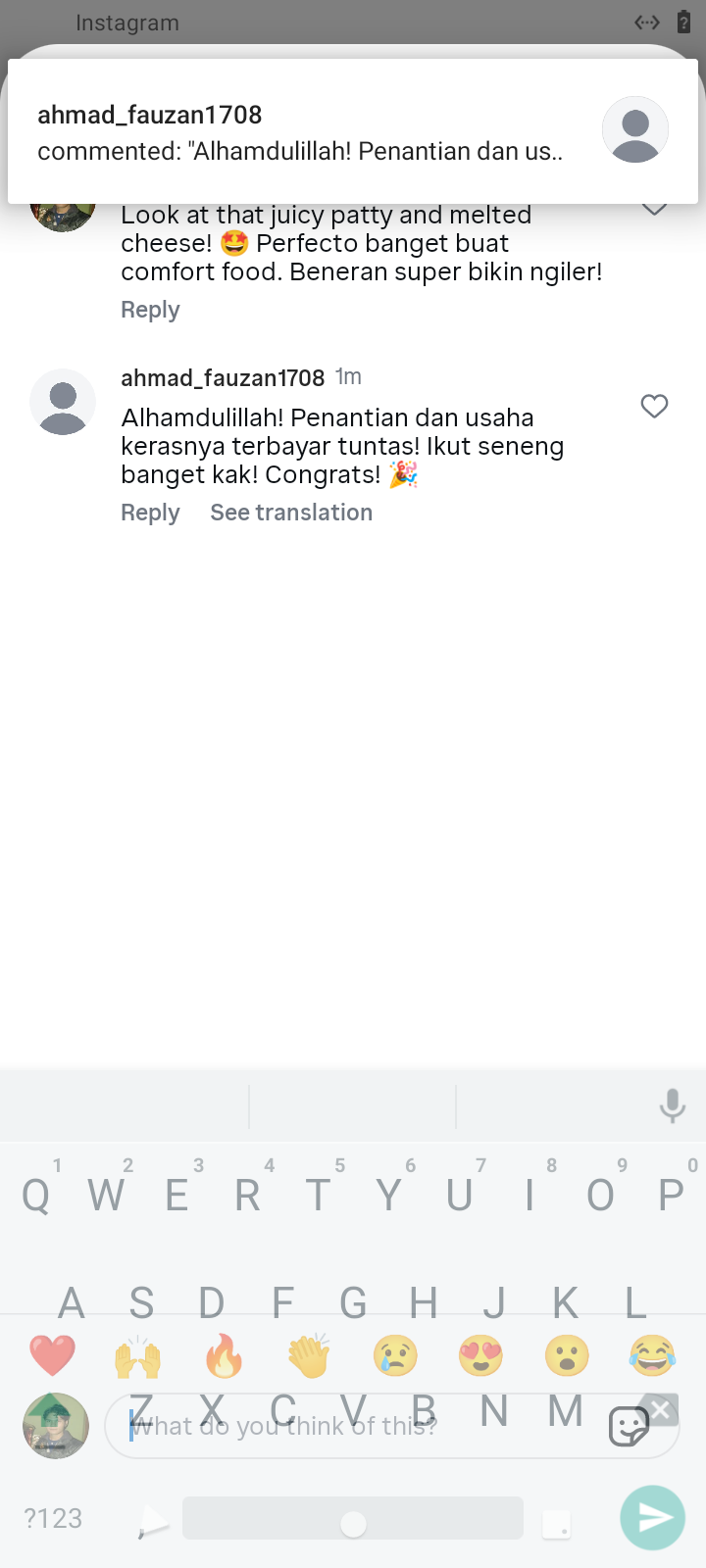Insert the clapping hands emoji
Viewport: 706px width, 1568px height.
[309, 1356]
